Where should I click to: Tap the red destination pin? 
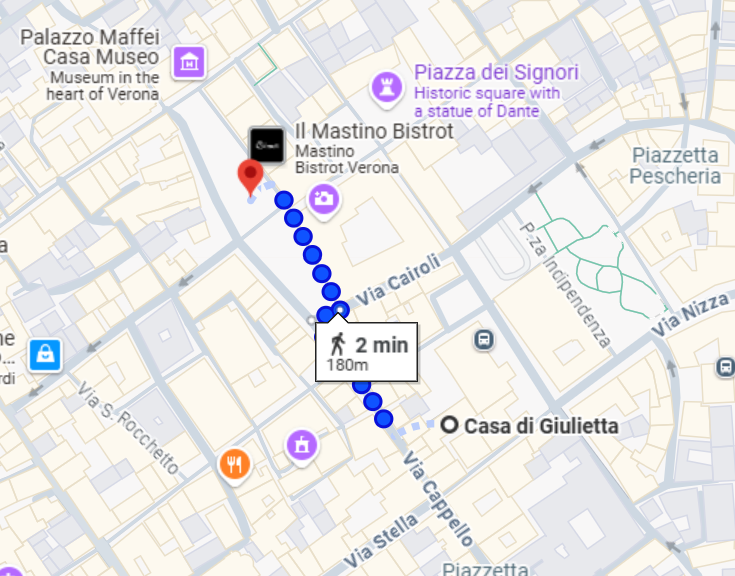click(x=250, y=177)
